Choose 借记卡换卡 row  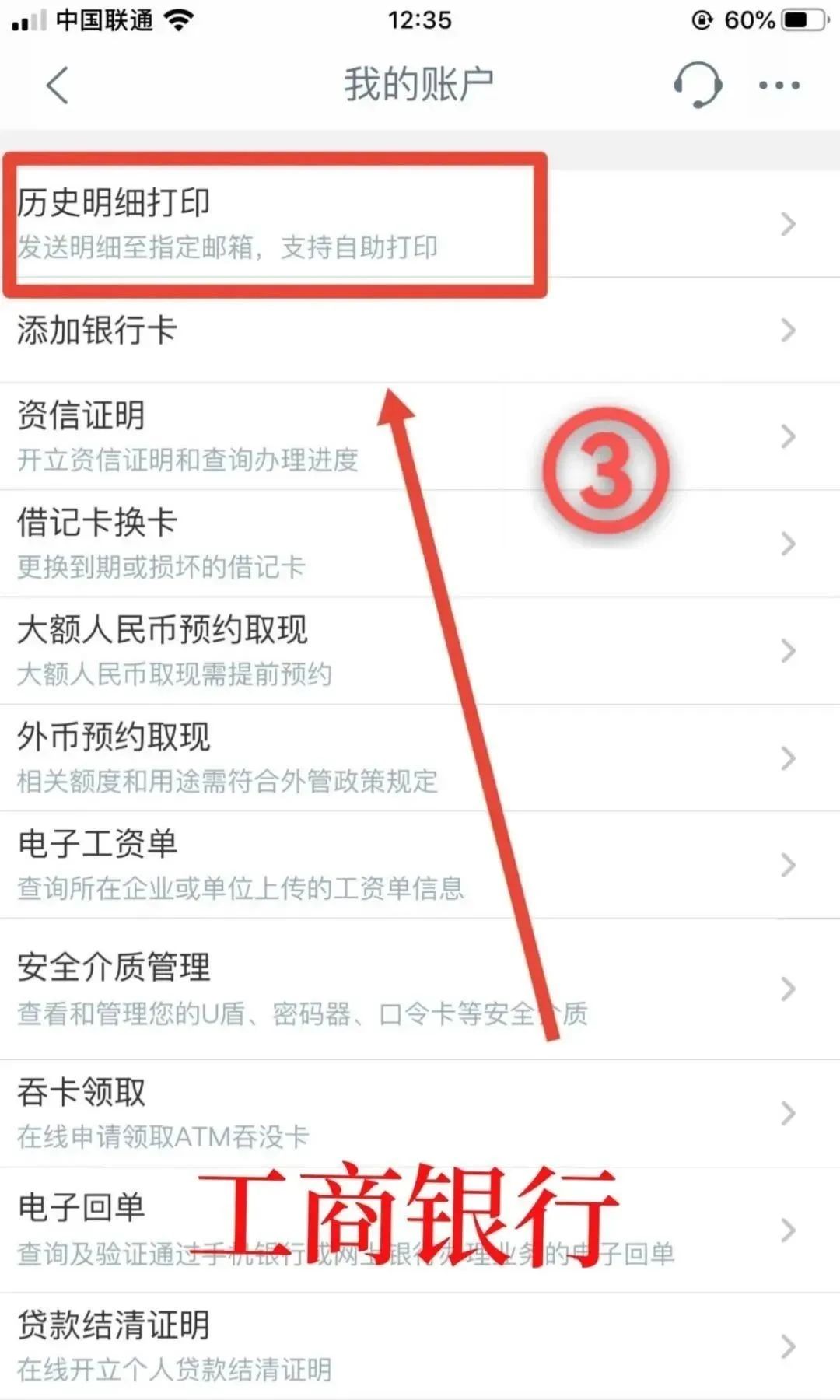[x=233, y=543]
